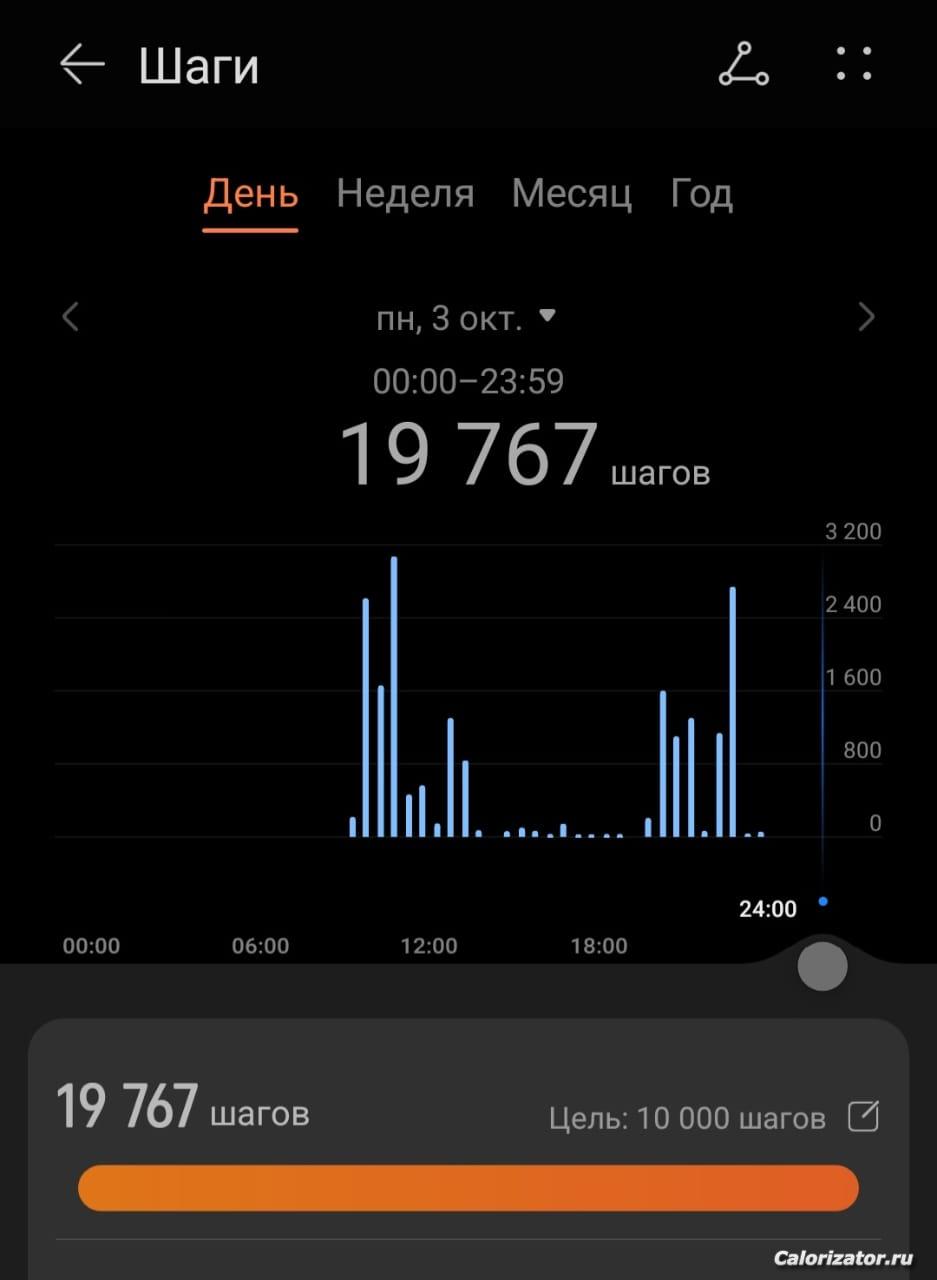Switch to the День tab

250,194
